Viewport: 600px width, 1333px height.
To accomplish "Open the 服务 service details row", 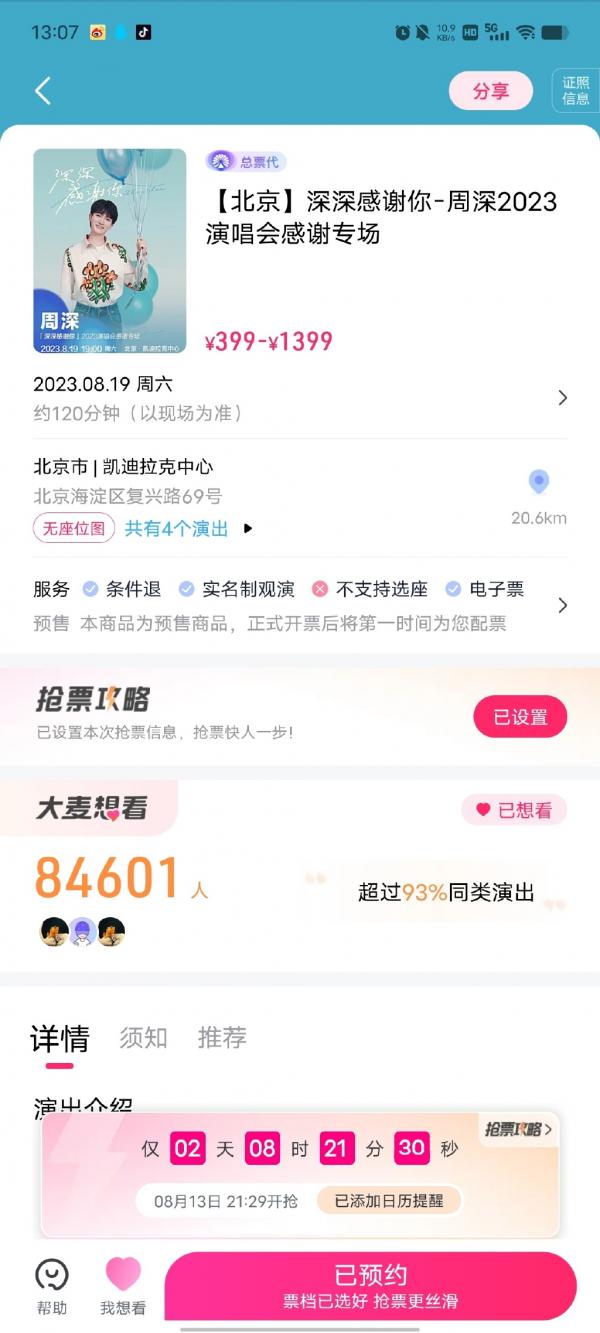I will (x=300, y=605).
